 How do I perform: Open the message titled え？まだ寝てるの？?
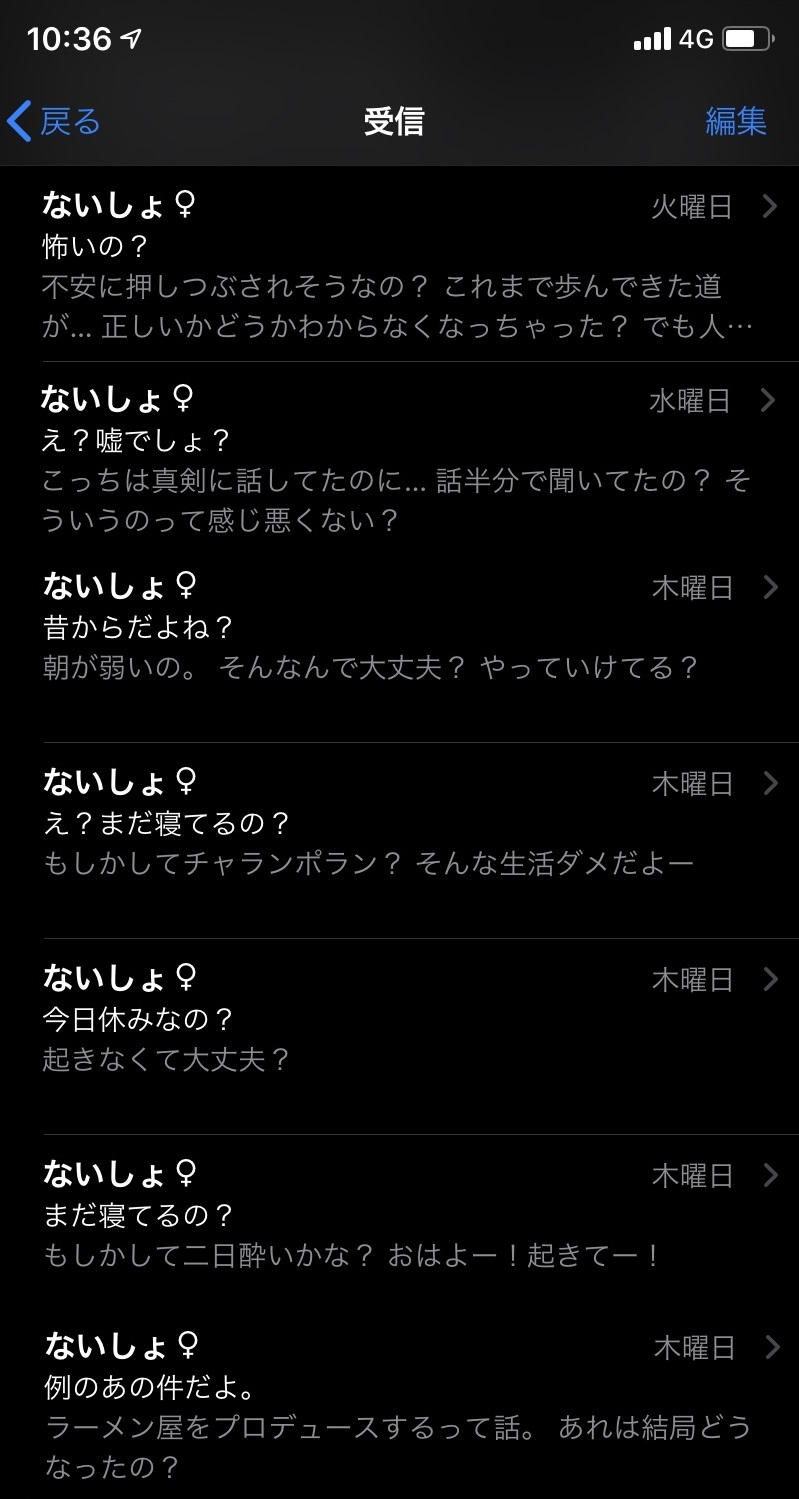(400, 824)
